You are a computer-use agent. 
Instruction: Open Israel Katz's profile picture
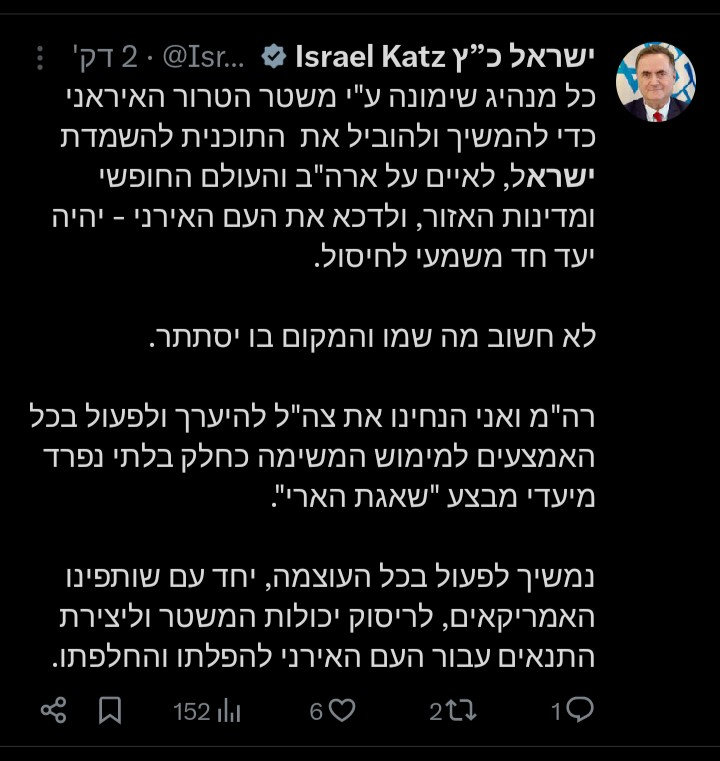tap(656, 82)
